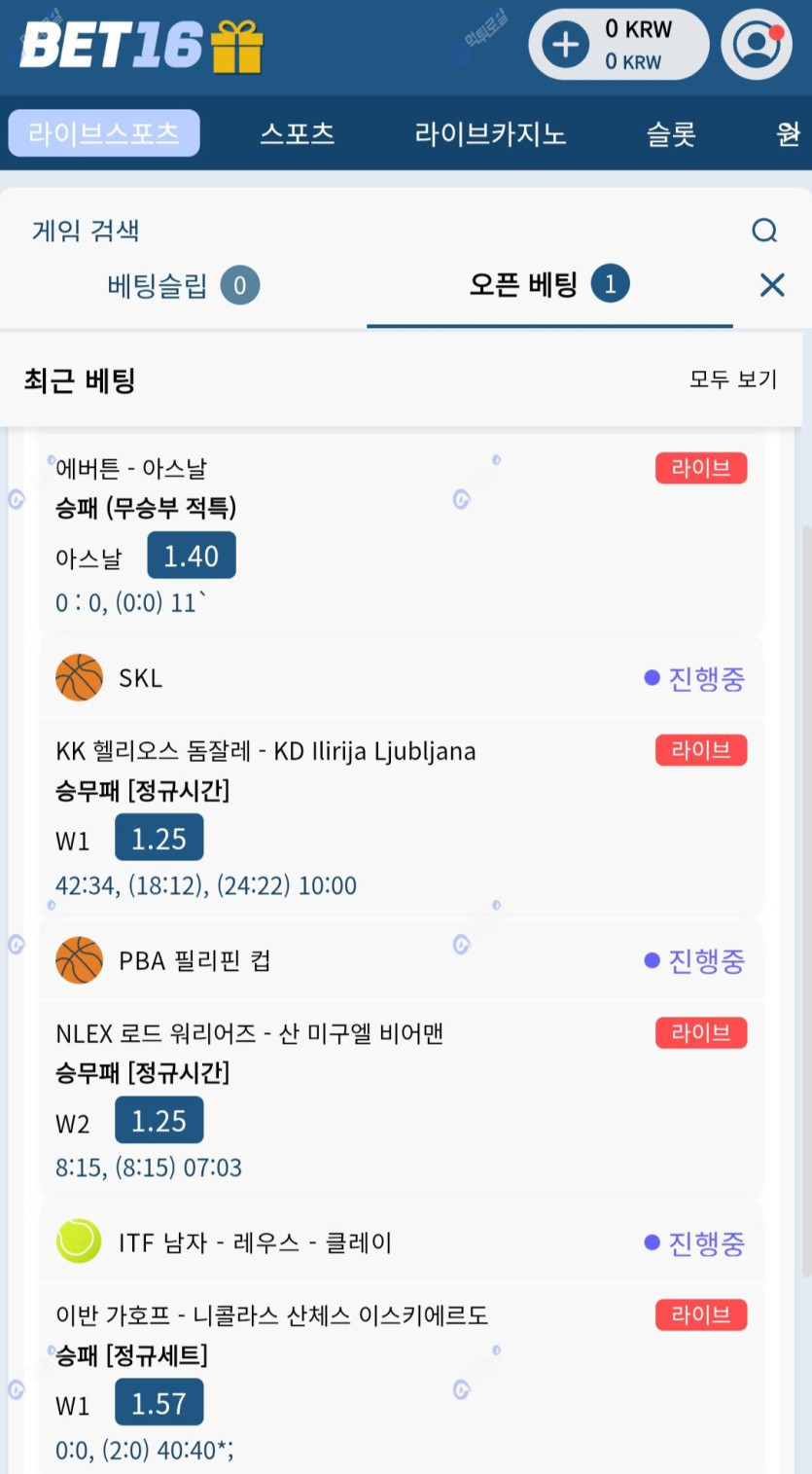The image size is (812, 1474).
Task: Switch to the 라이브스포츠 tab
Action: (x=104, y=133)
